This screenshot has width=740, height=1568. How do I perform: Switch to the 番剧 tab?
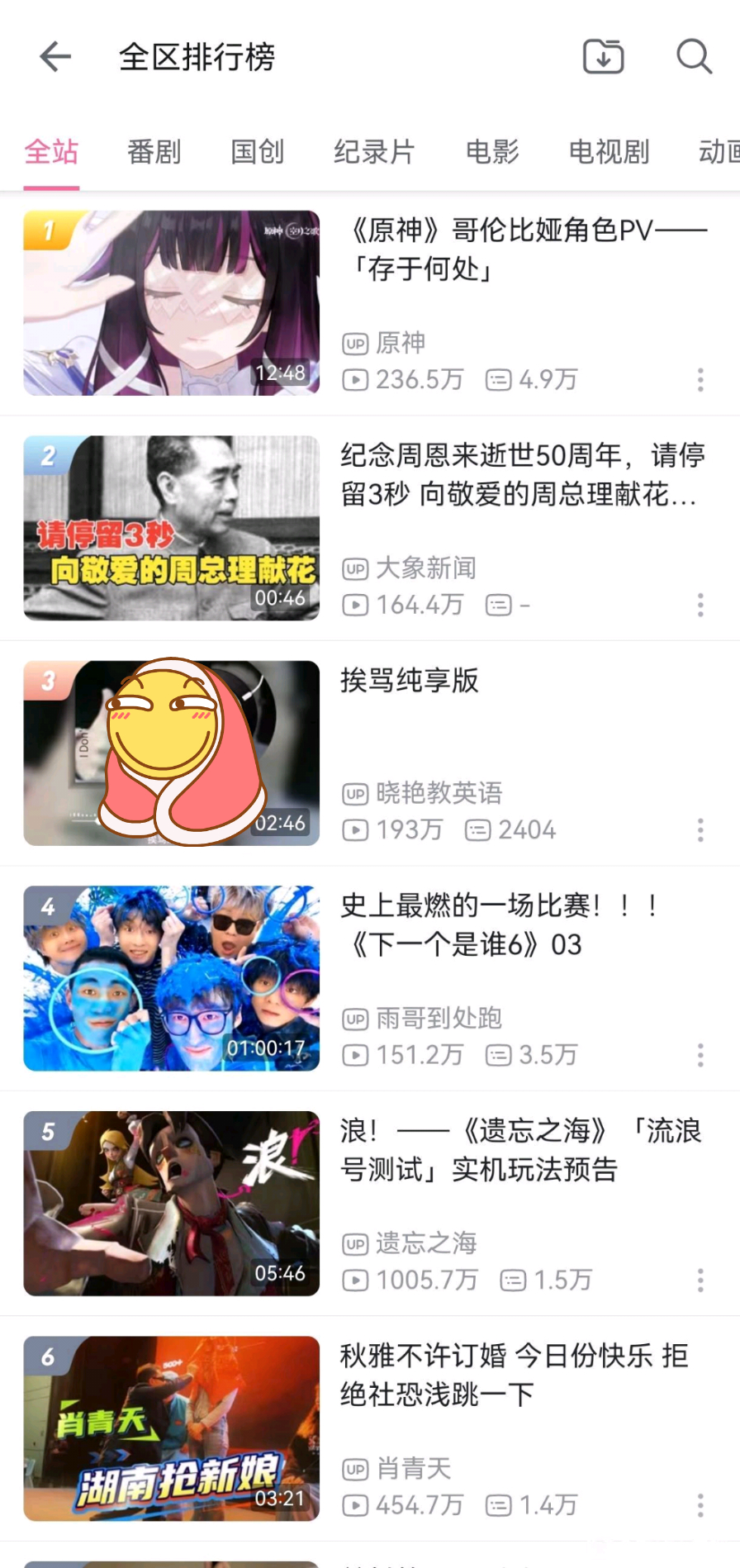tap(154, 152)
